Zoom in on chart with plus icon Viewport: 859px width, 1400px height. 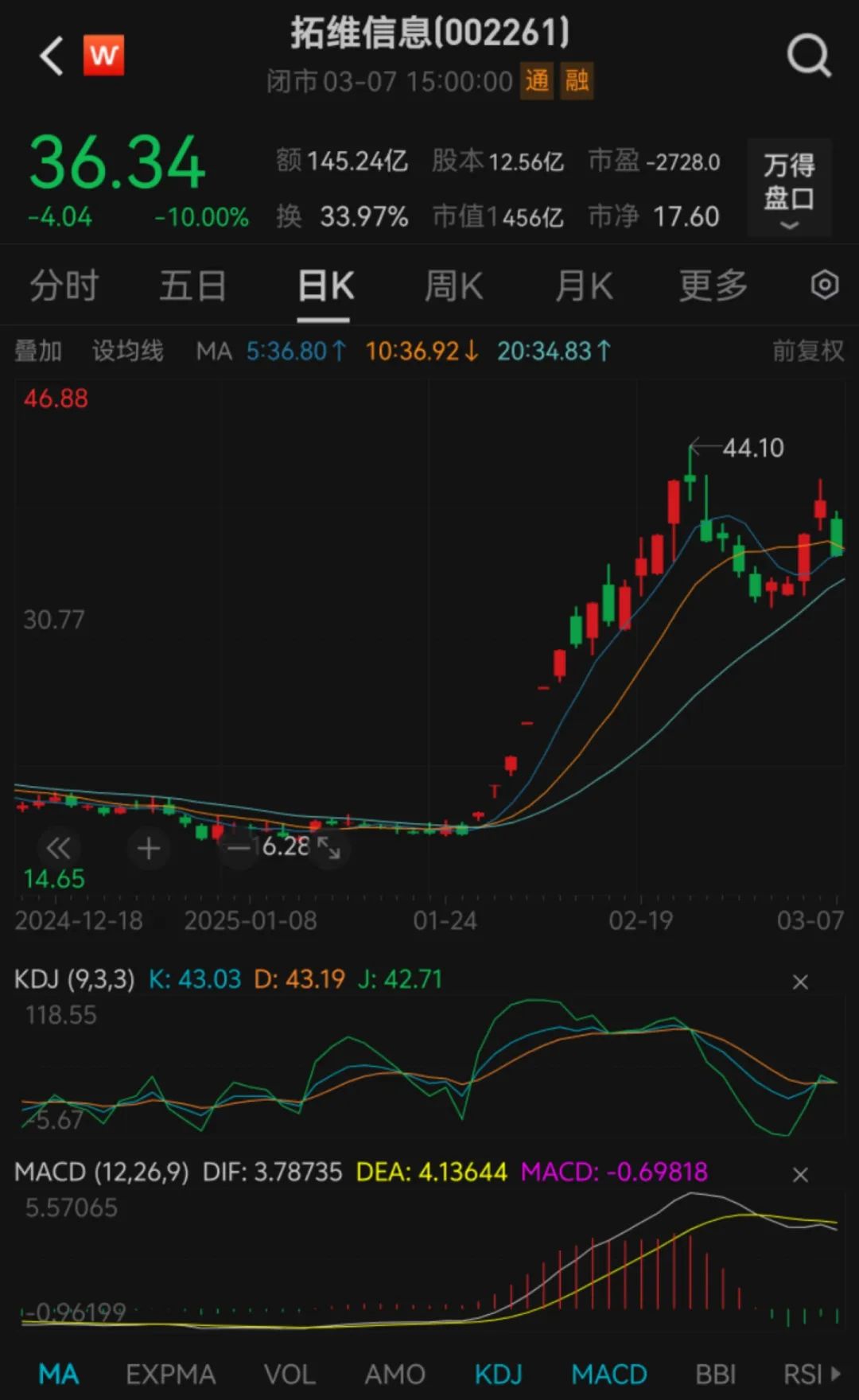[x=148, y=849]
